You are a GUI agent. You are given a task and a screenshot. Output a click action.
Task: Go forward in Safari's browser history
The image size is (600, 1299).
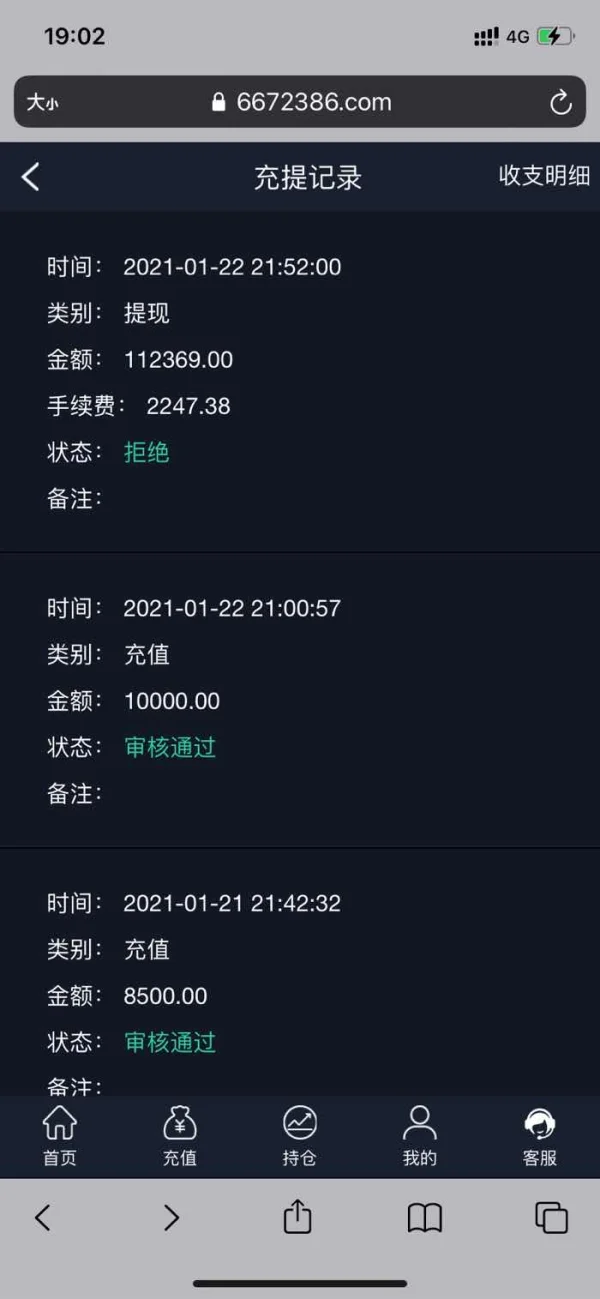tap(171, 1217)
